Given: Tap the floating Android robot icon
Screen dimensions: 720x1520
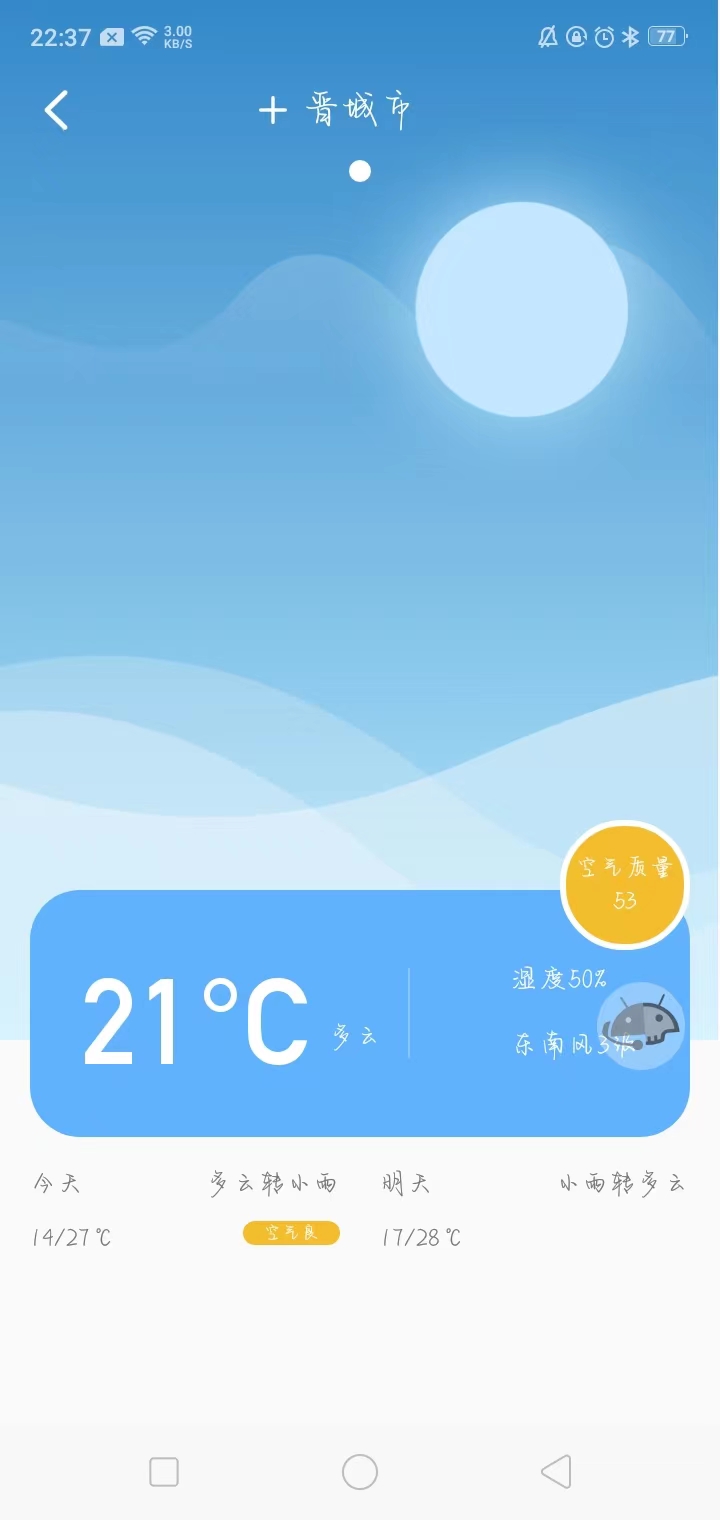Looking at the screenshot, I should coord(640,1025).
